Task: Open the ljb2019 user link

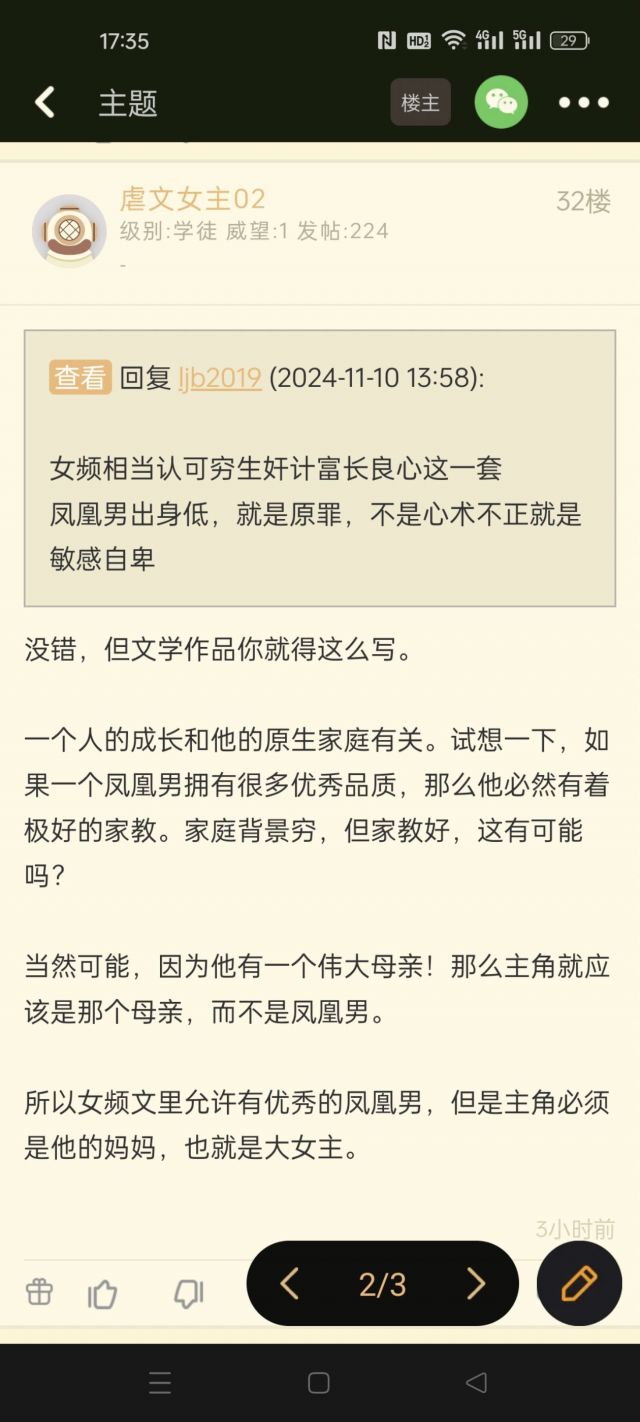Action: tap(220, 378)
